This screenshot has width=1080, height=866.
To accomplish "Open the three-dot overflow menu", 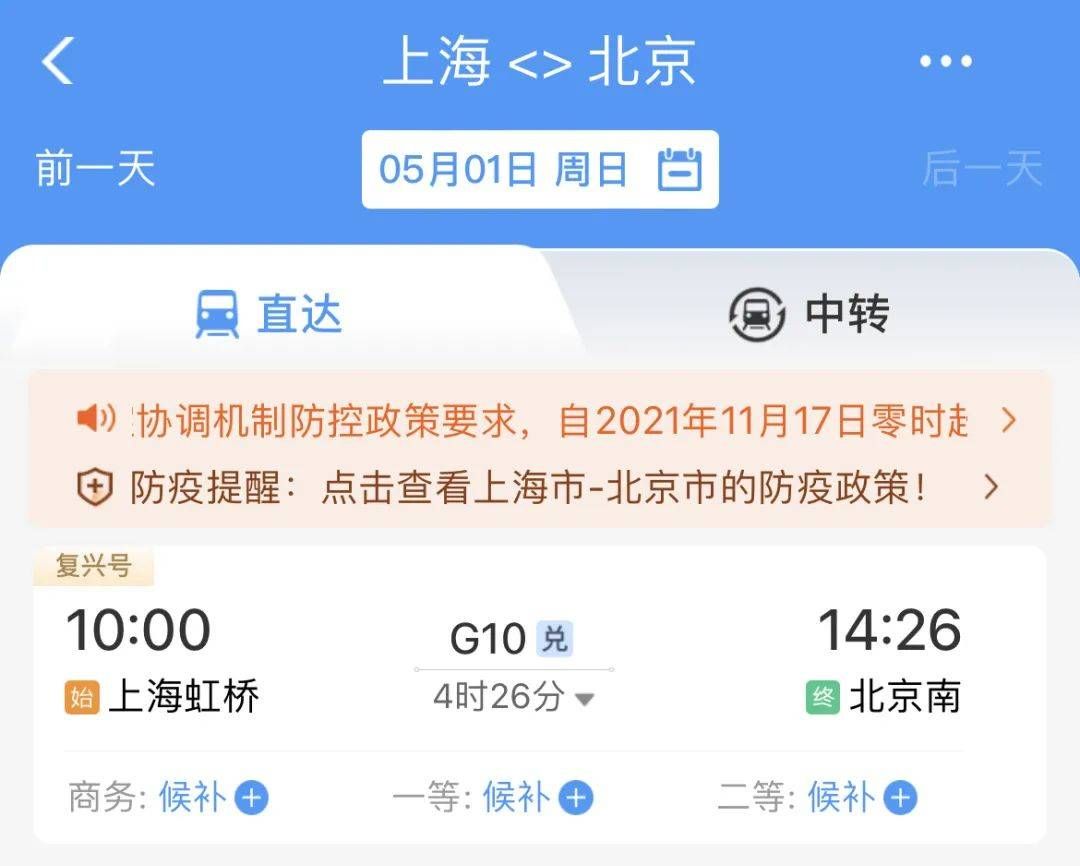I will point(945,62).
